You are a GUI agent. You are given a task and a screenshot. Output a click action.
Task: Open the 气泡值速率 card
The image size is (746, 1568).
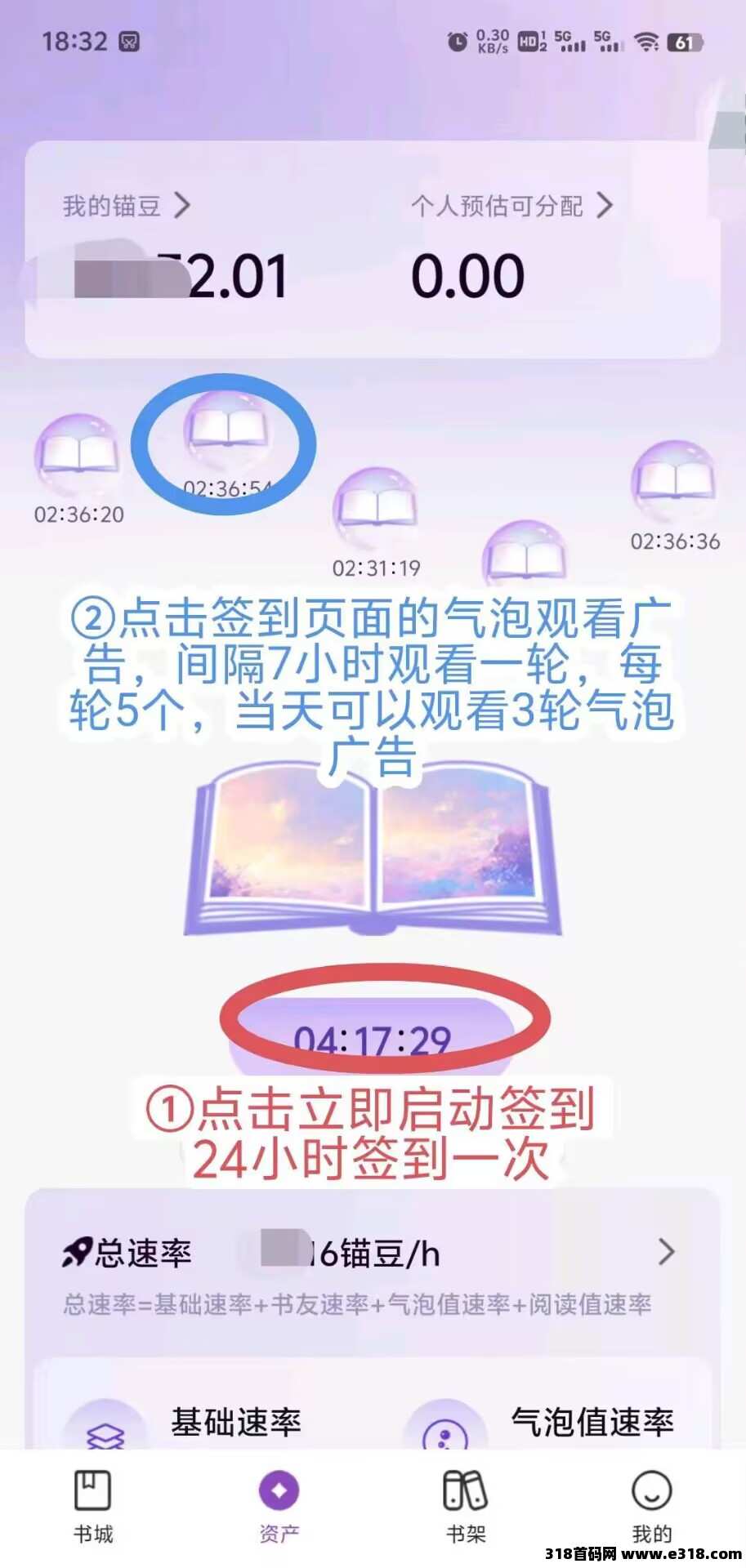pos(556,1423)
